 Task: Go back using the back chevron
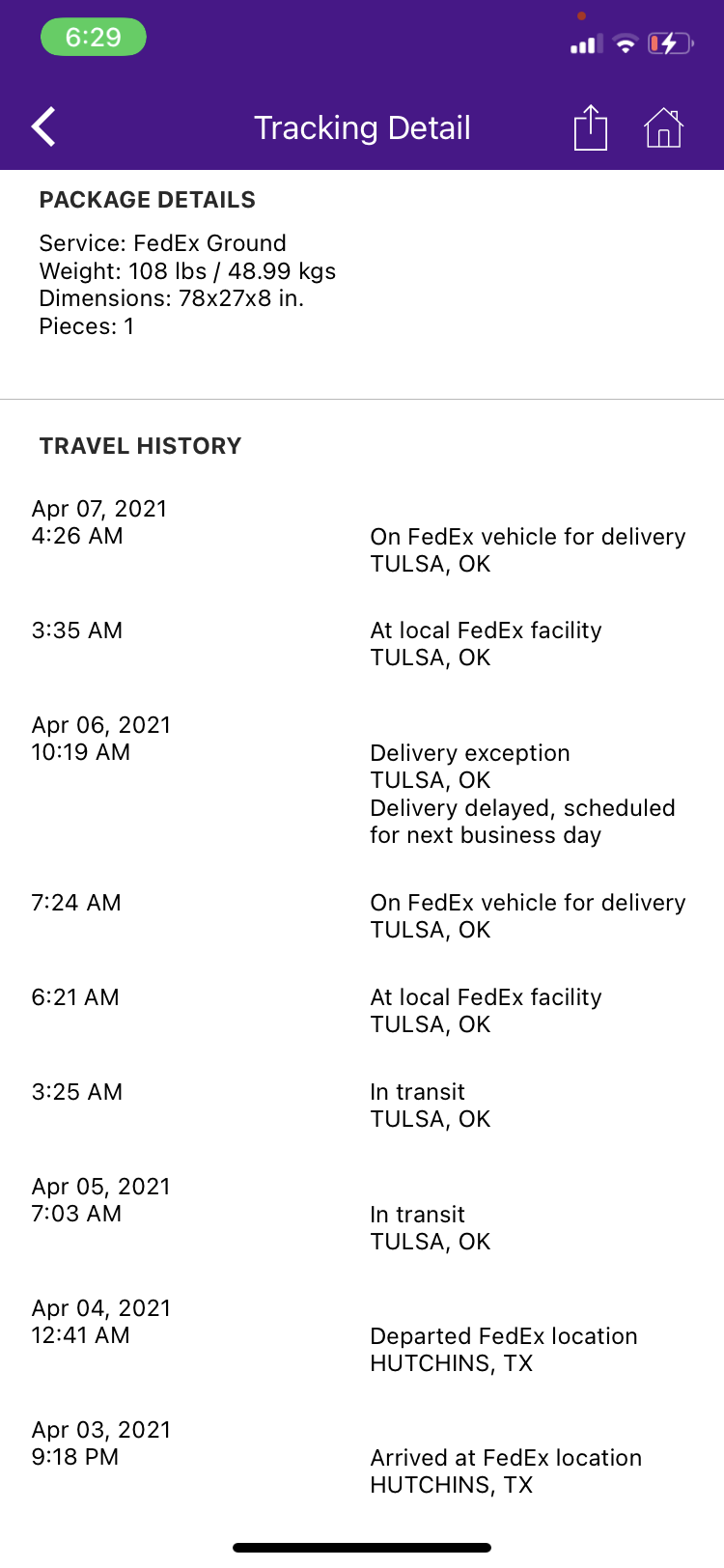42,126
